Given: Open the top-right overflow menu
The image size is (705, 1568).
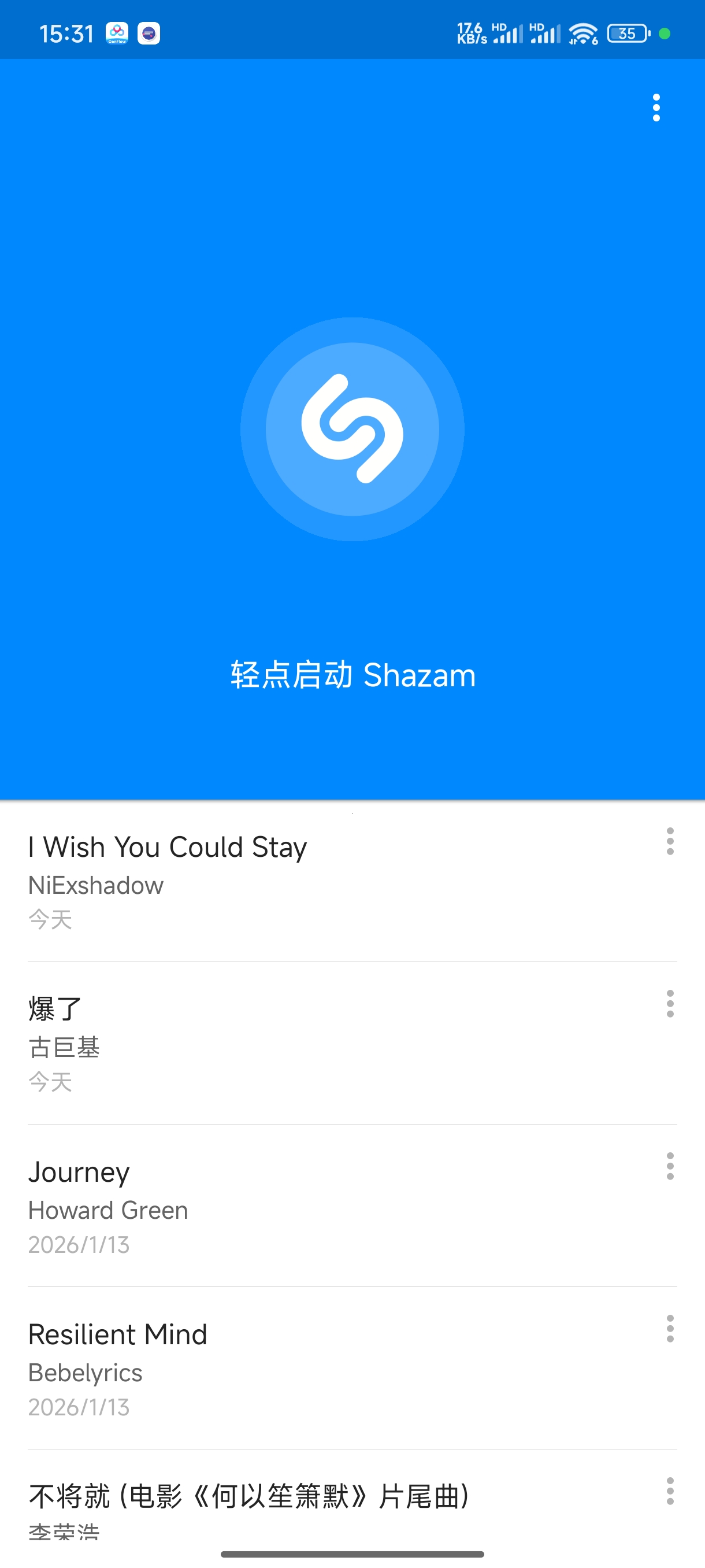Looking at the screenshot, I should pos(656,108).
